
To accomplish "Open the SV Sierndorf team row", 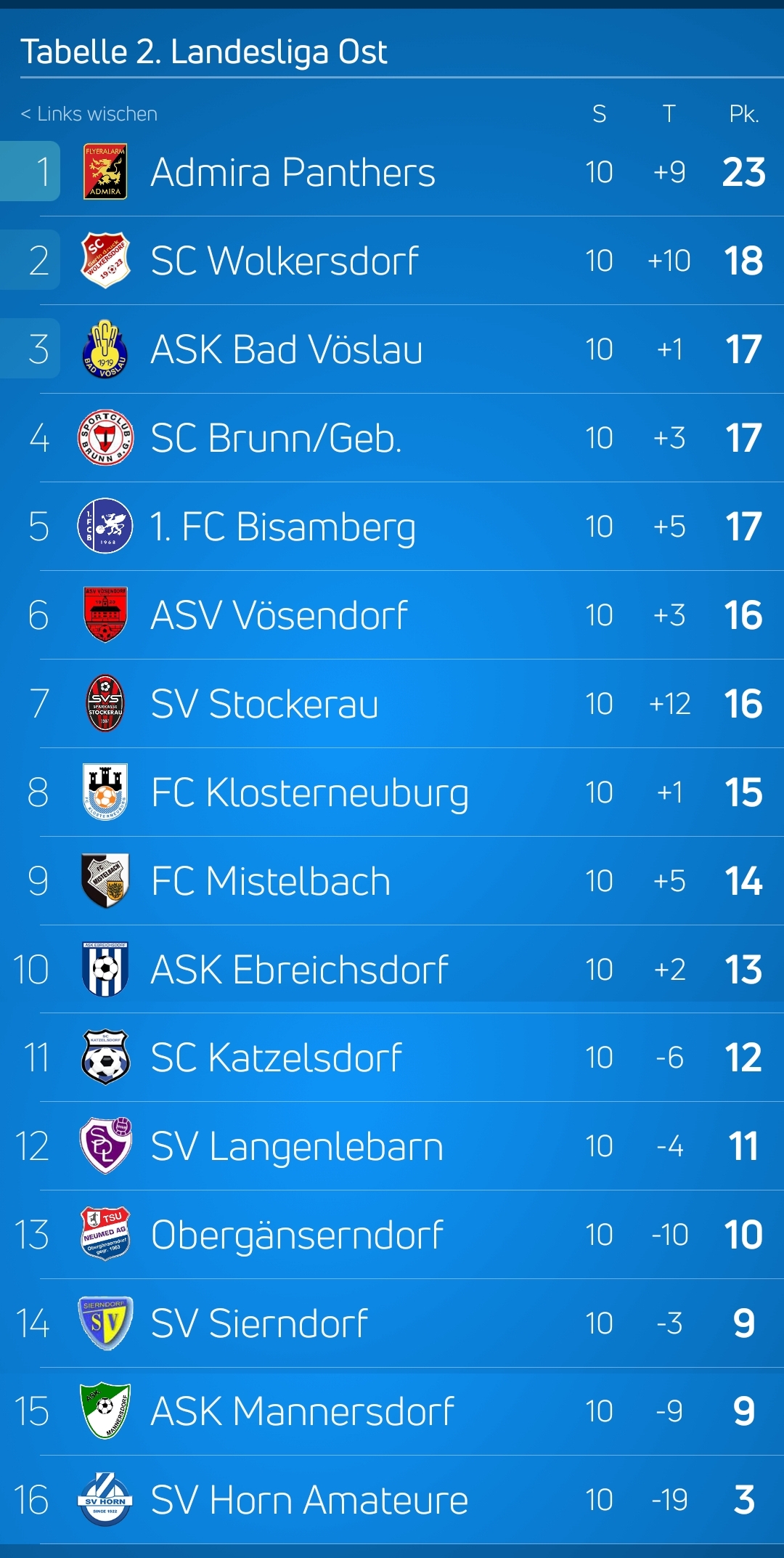I will pos(392,1323).
